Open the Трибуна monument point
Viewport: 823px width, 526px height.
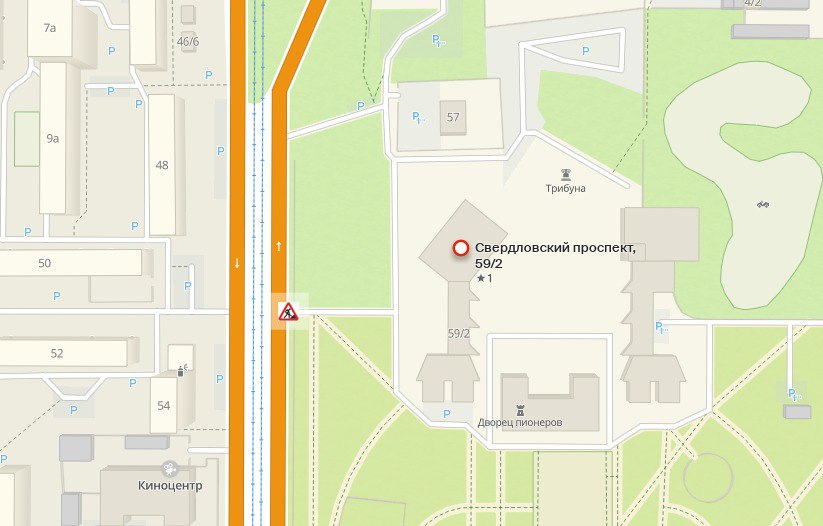tap(566, 175)
